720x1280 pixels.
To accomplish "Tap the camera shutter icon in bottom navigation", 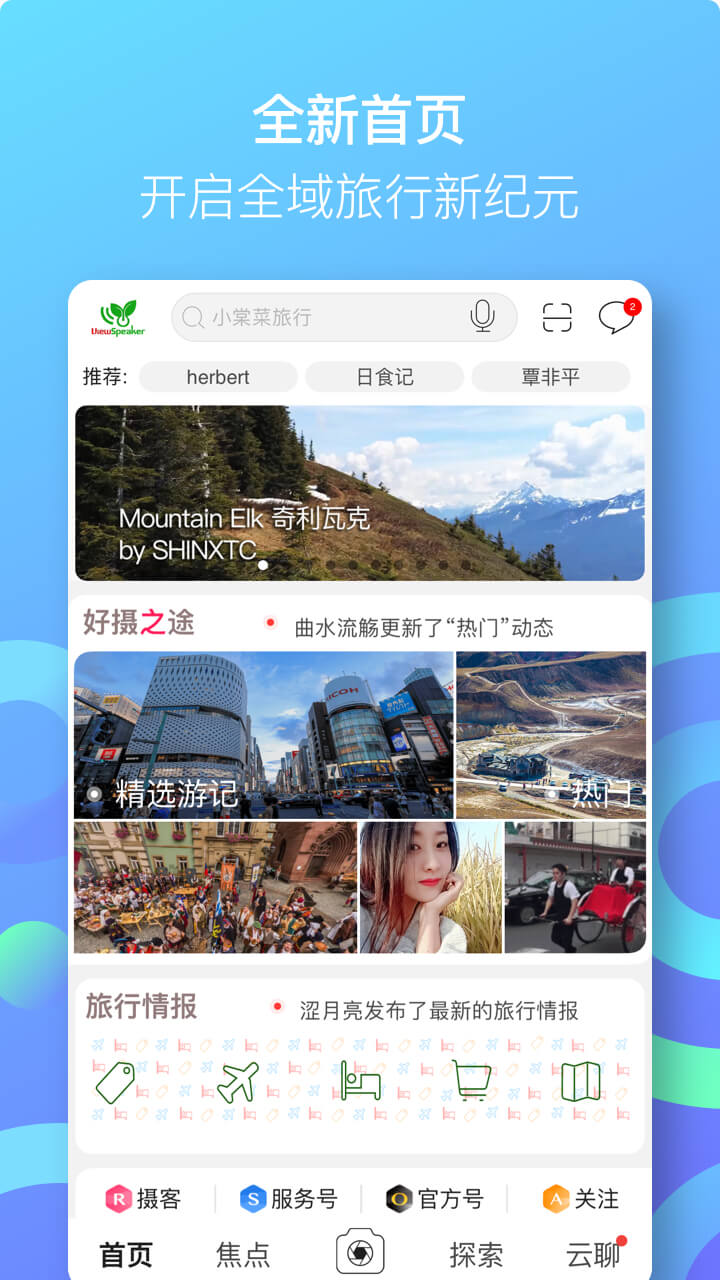I will click(361, 1248).
